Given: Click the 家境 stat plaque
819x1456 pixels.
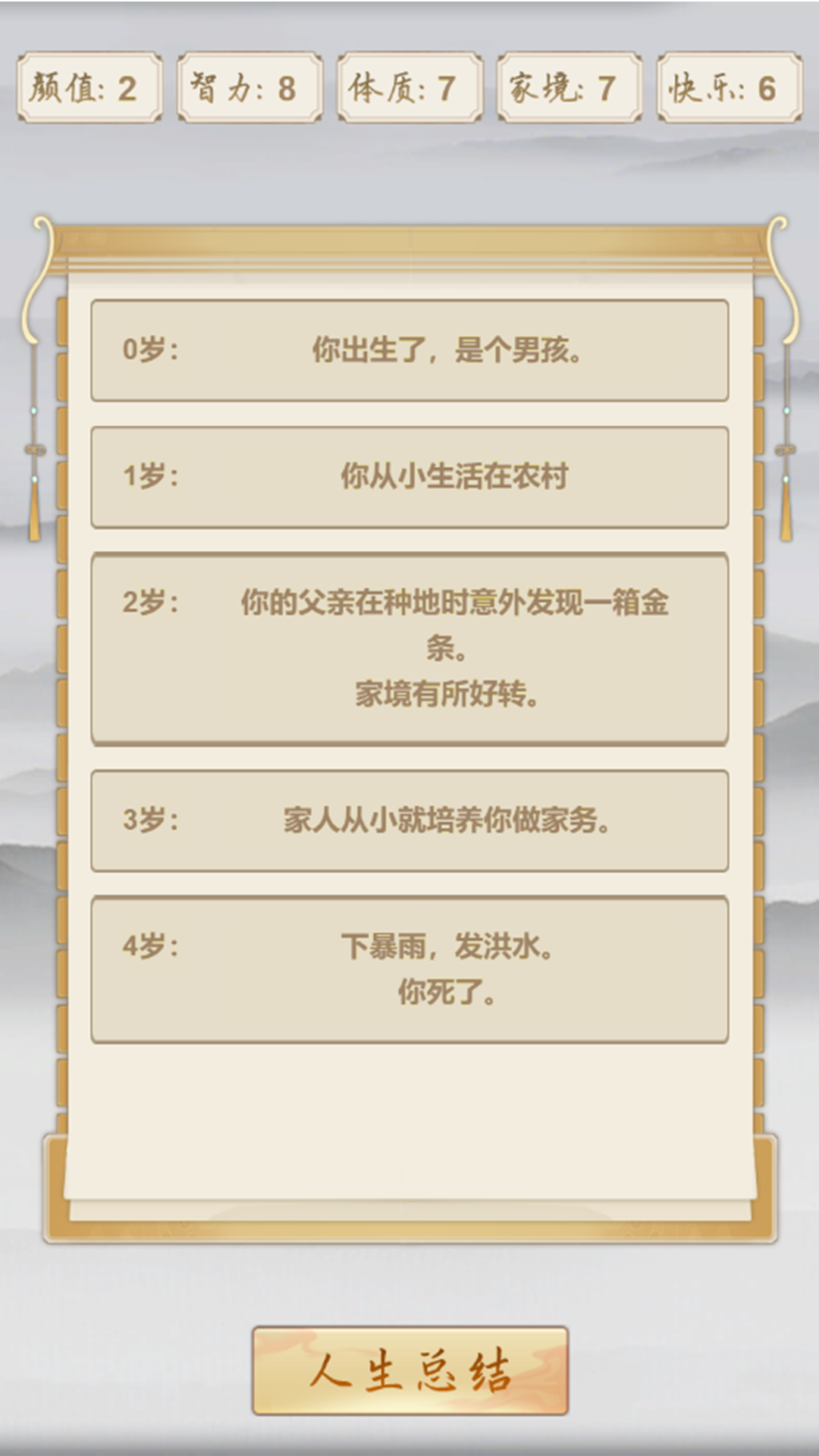Looking at the screenshot, I should [569, 87].
